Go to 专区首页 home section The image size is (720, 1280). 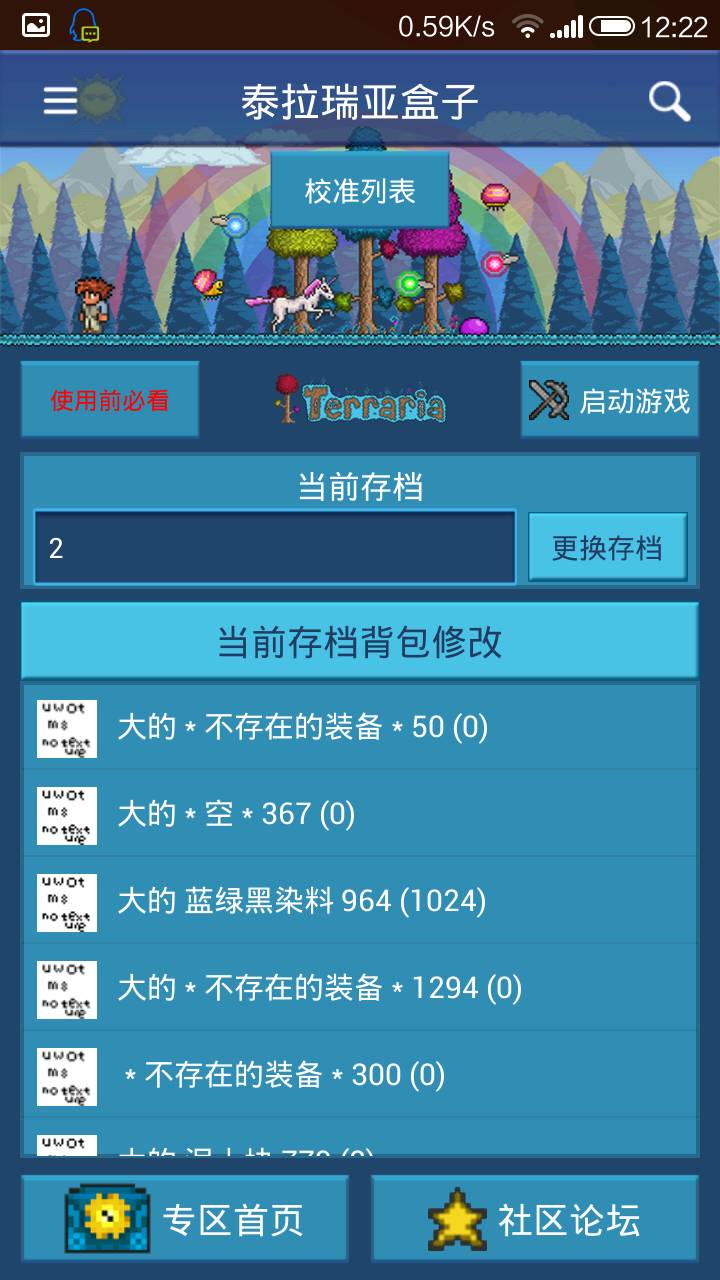[x=185, y=1220]
